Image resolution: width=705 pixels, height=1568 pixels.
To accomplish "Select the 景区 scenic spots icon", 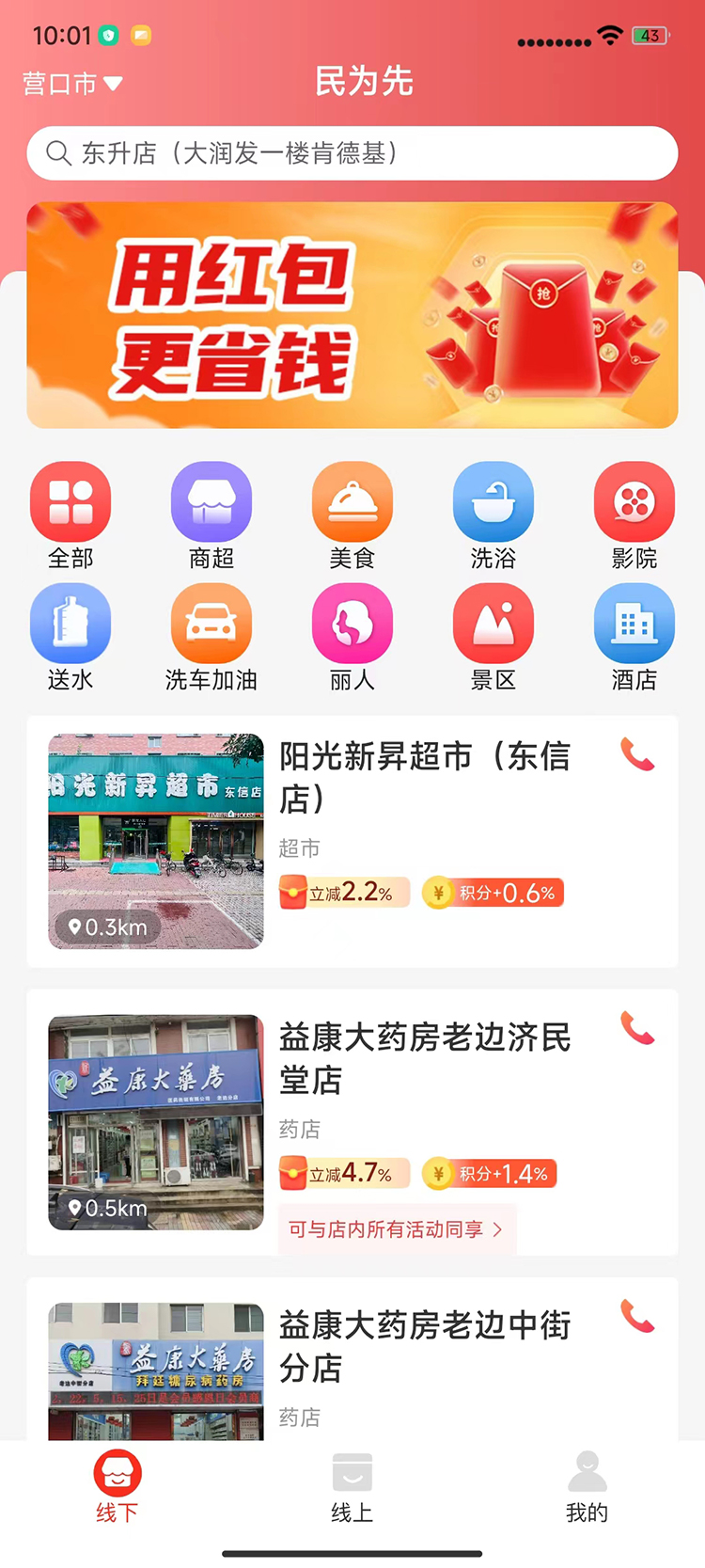I will point(493,622).
